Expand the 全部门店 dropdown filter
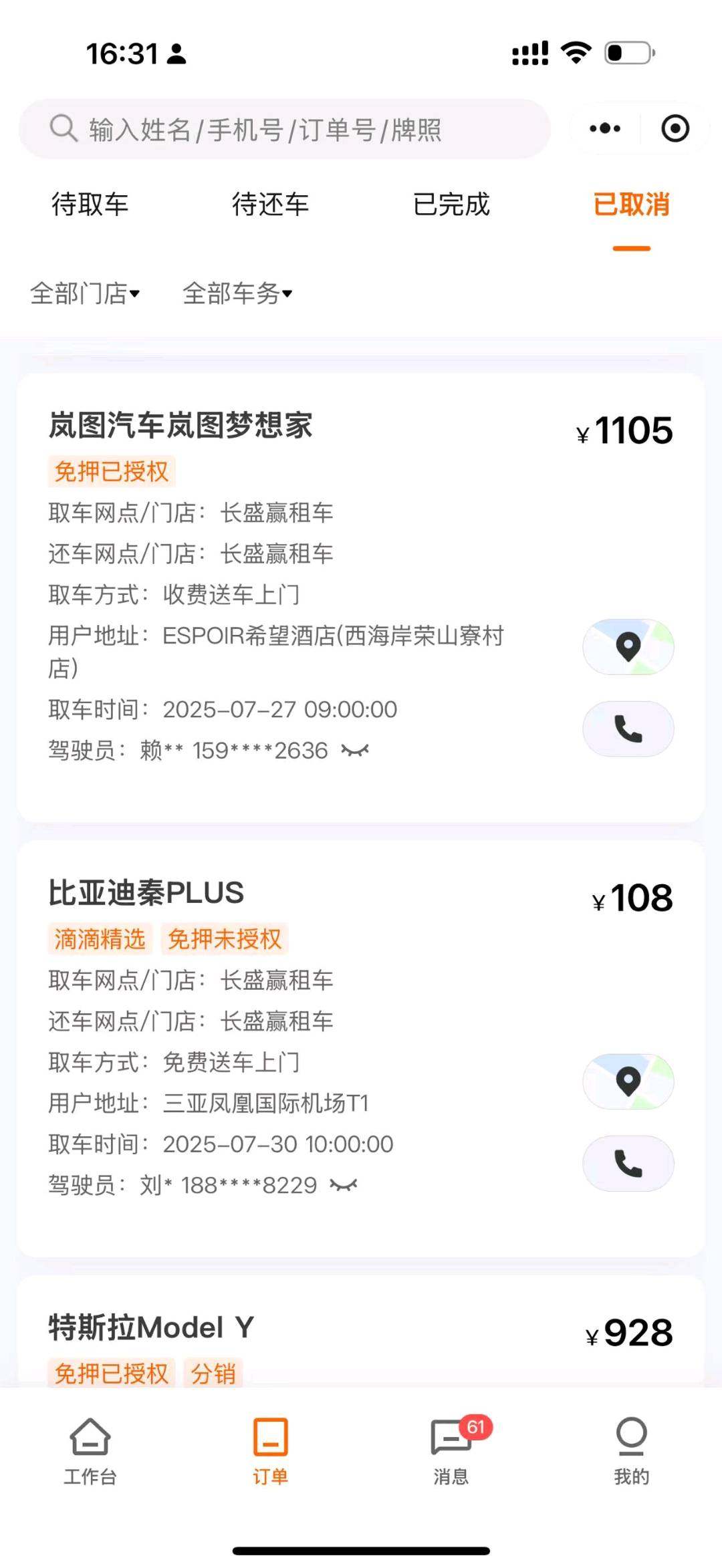 tap(85, 293)
